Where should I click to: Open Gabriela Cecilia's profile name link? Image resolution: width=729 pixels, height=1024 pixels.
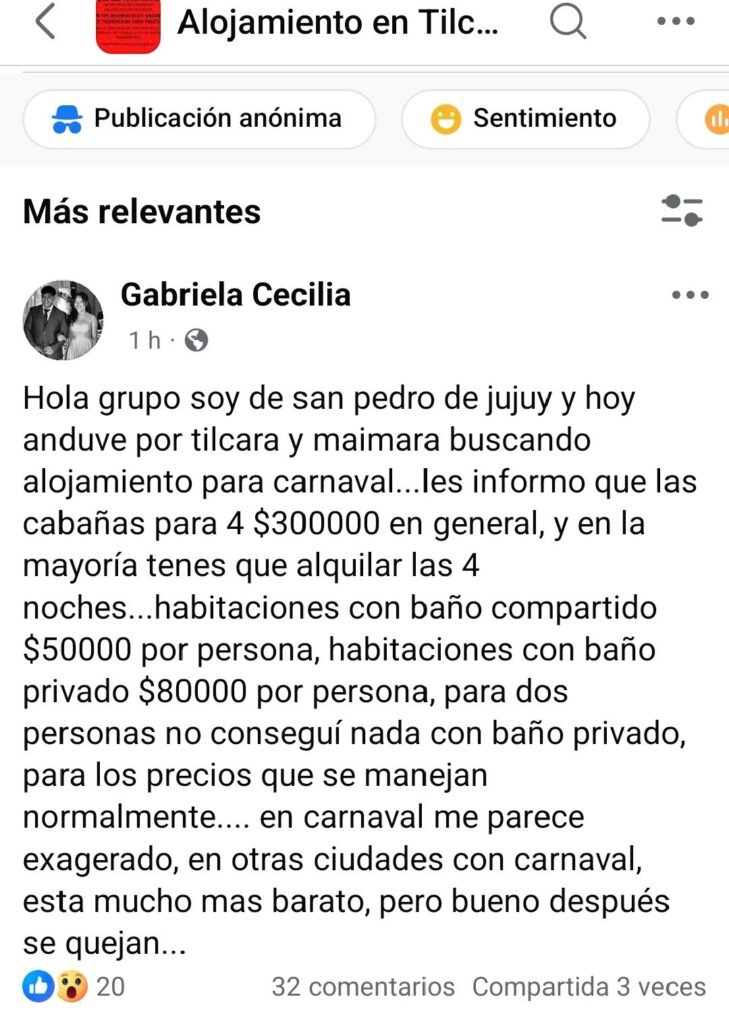235,295
